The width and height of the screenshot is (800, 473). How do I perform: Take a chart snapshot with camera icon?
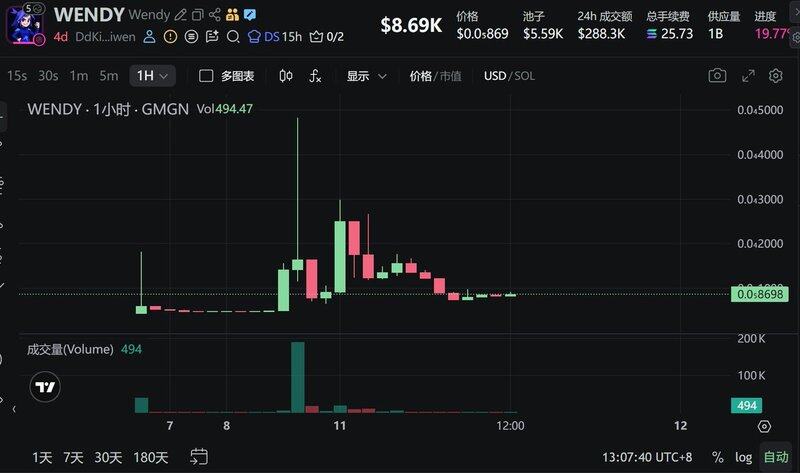[717, 76]
